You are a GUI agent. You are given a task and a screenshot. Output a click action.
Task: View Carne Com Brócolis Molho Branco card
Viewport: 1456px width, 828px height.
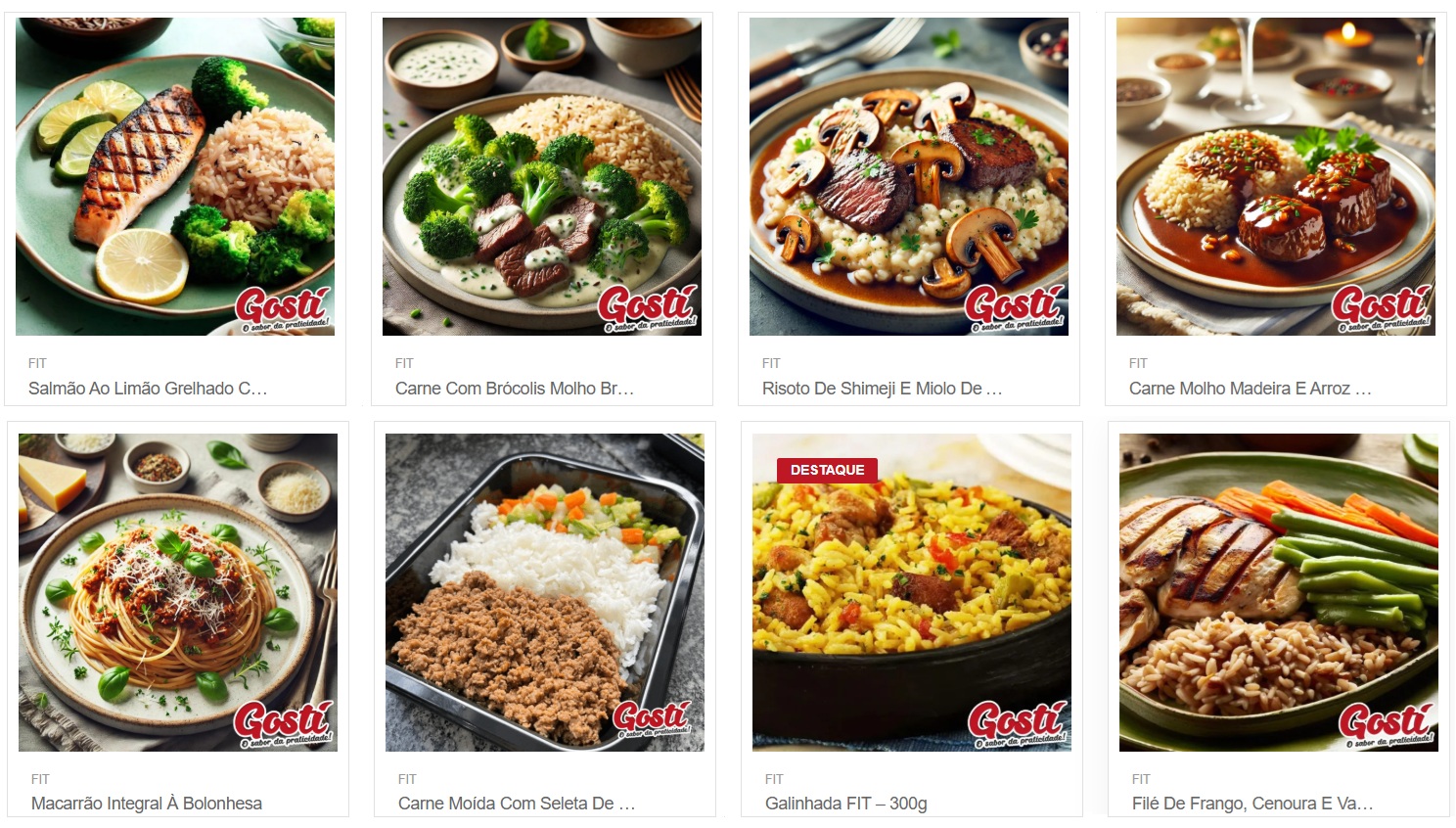pyautogui.click(x=542, y=177)
